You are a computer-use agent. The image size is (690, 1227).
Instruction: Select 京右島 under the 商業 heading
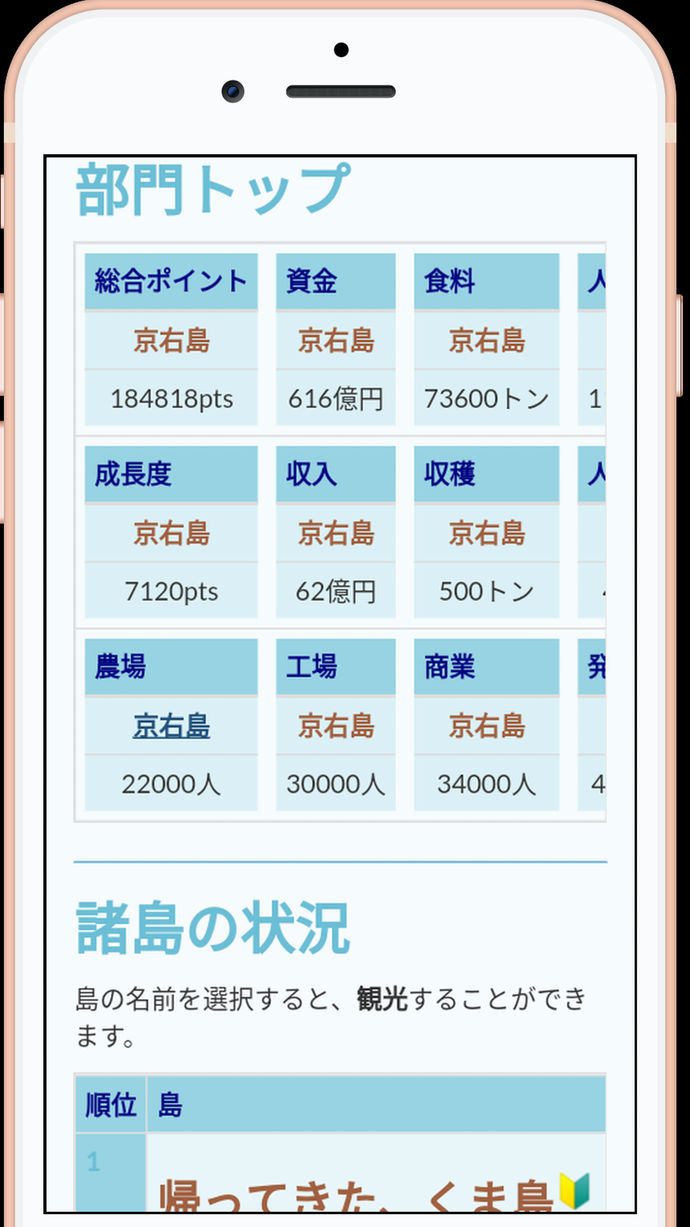[x=486, y=726]
